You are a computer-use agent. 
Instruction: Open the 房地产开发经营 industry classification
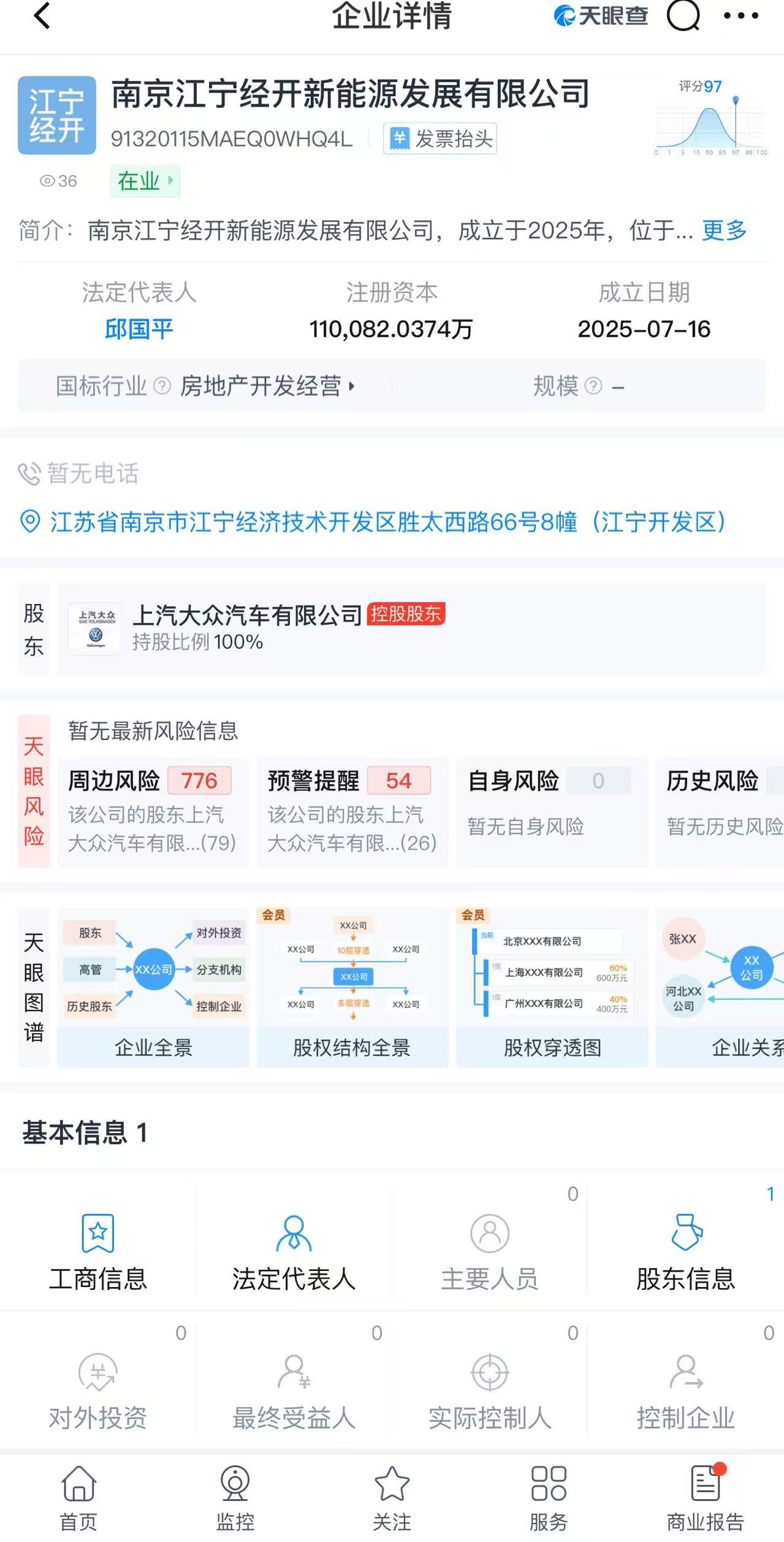[267, 386]
